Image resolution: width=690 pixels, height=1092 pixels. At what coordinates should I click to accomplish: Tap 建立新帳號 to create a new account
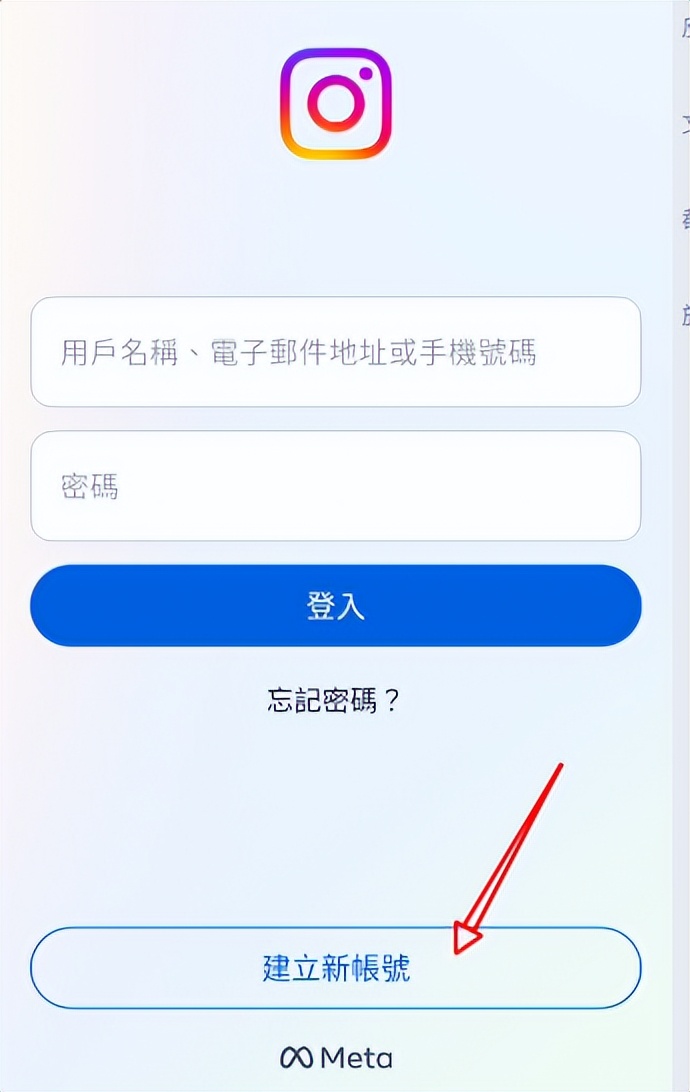point(335,968)
